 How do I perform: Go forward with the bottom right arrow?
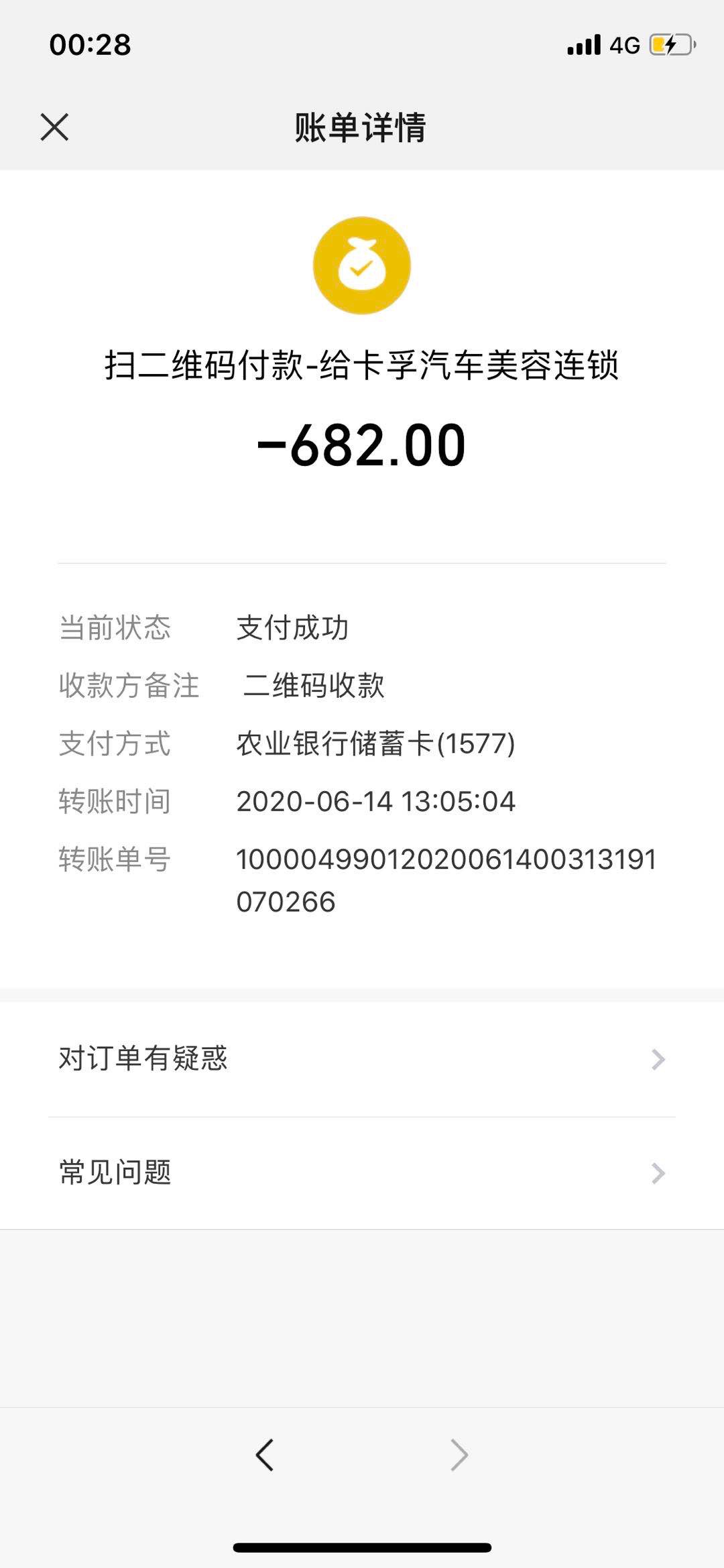point(459,1455)
